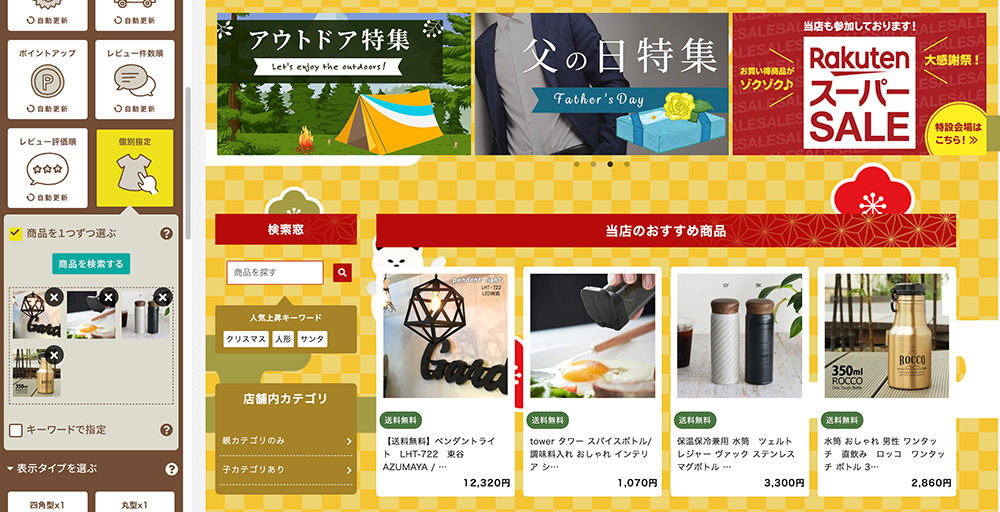Open the 親カテゴリのみ category row
This screenshot has height=512, width=1000.
coord(285,441)
